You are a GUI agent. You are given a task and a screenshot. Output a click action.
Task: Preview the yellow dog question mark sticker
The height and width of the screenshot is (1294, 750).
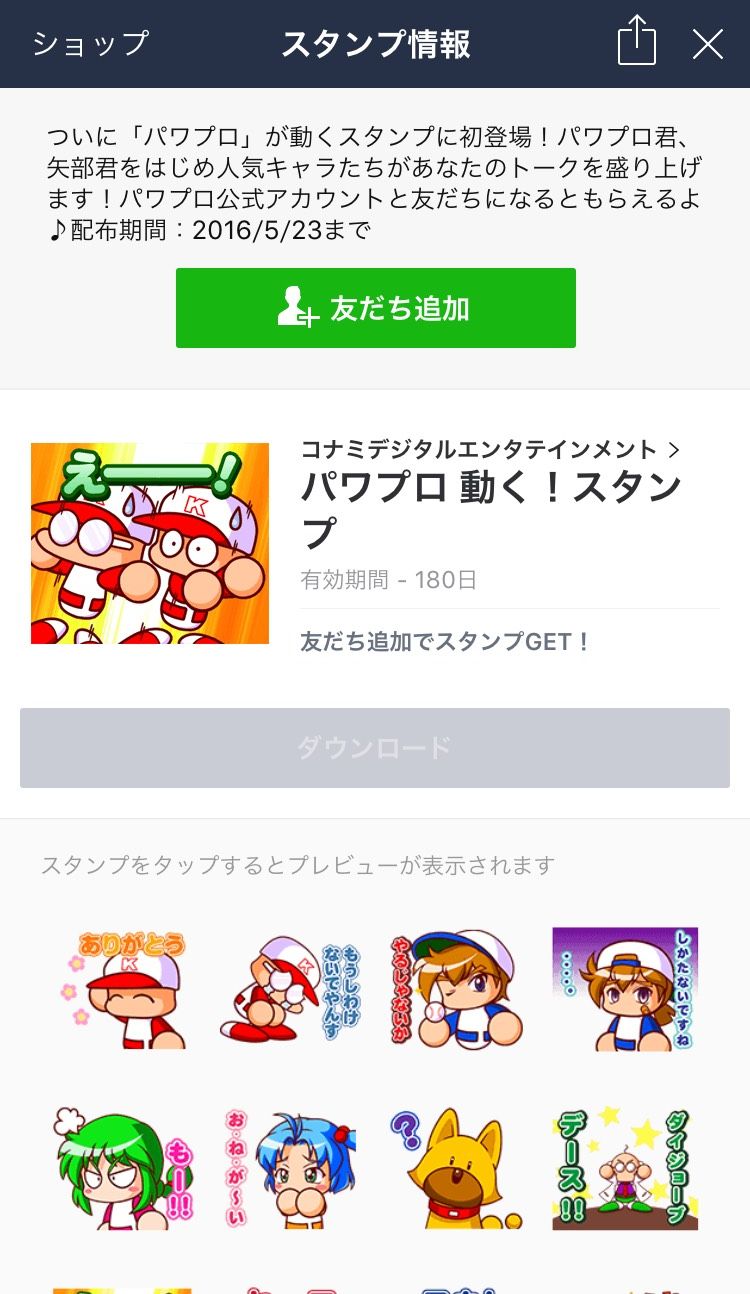[457, 1168]
